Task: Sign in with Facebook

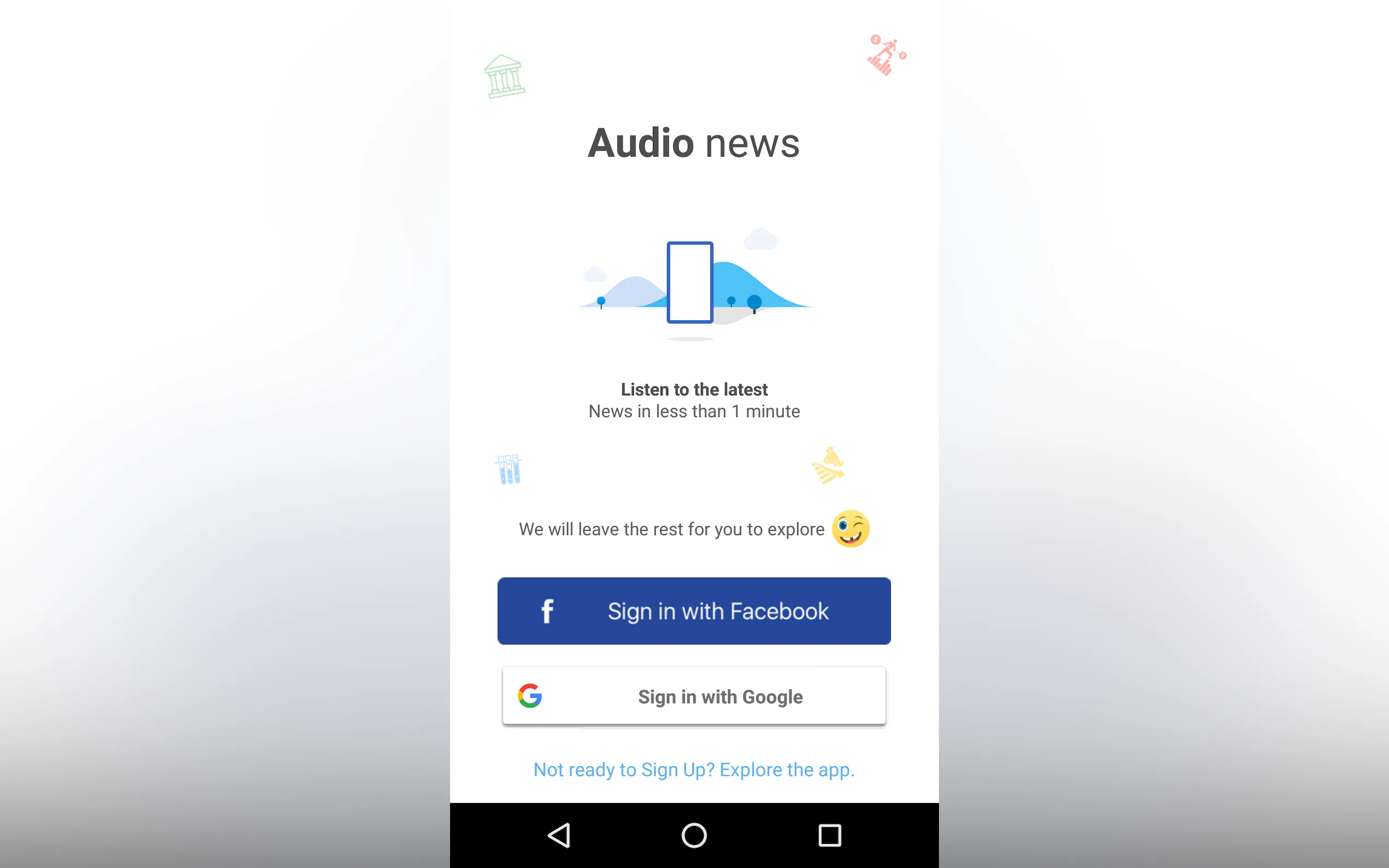Action: (693, 611)
